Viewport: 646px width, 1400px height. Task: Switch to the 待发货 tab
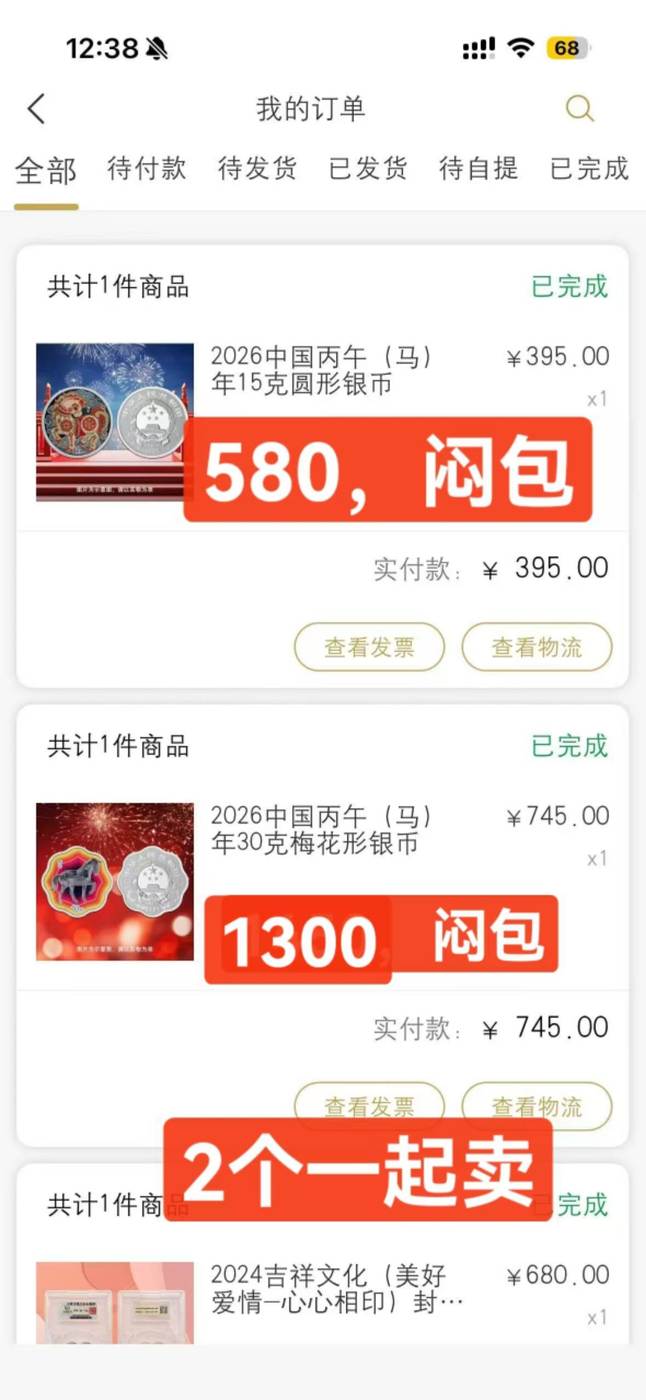[x=257, y=168]
